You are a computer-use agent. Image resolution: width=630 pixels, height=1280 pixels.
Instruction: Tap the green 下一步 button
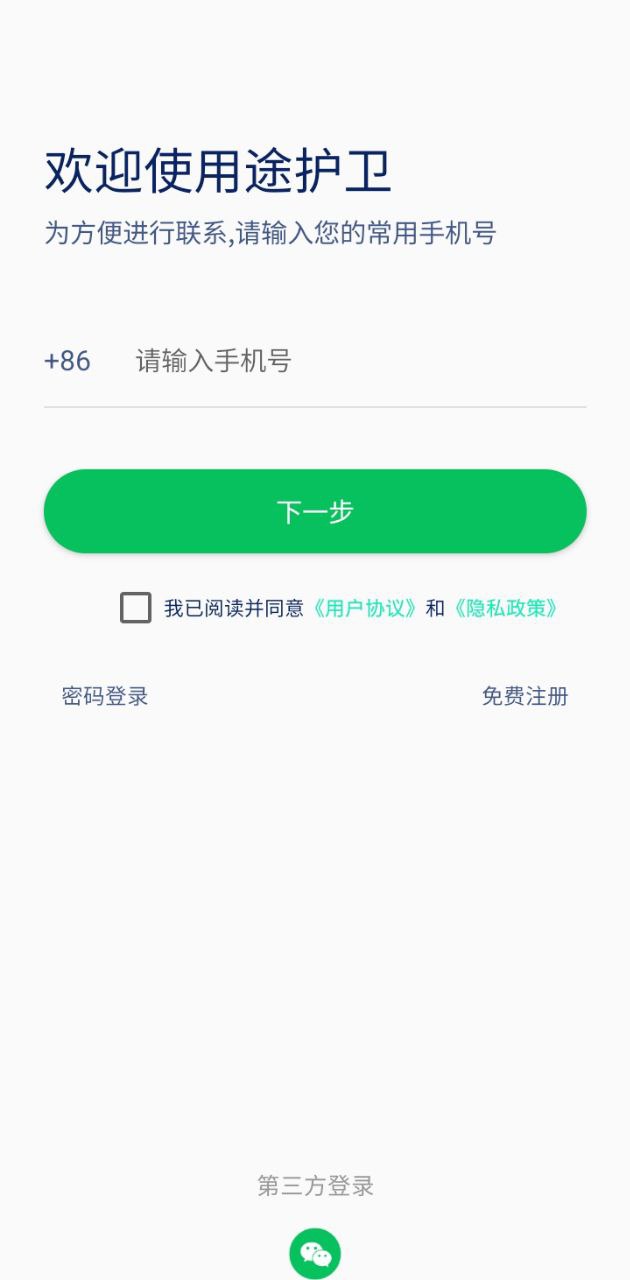[315, 511]
